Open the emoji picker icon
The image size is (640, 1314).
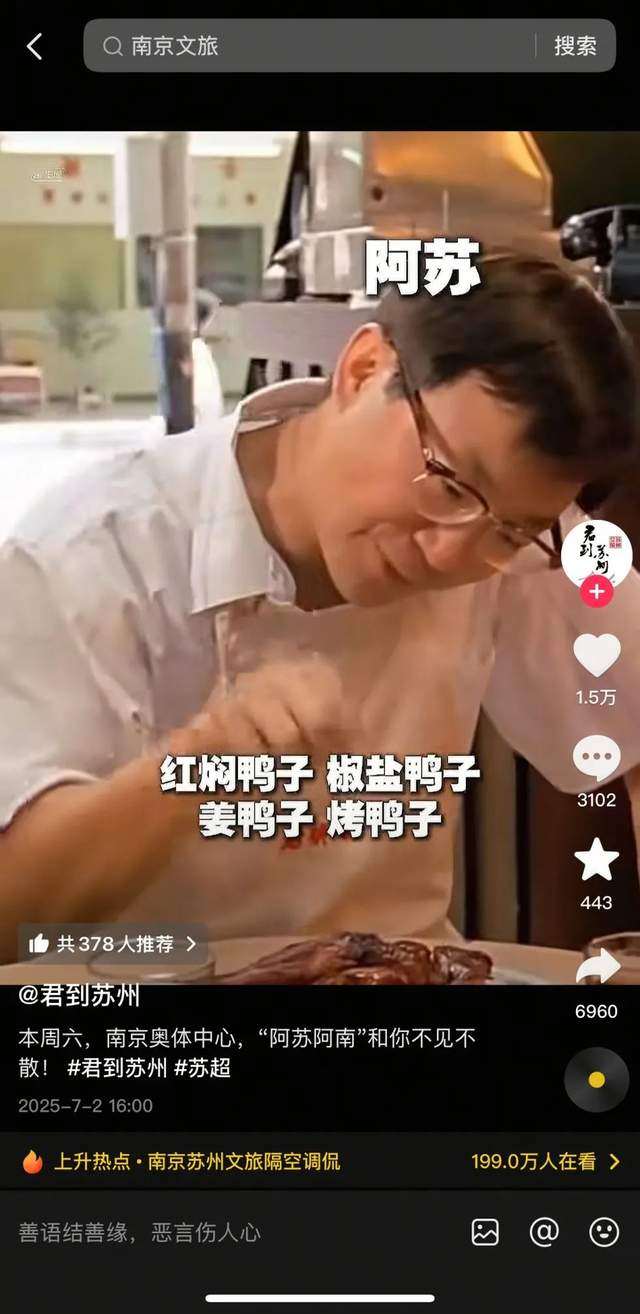604,1232
